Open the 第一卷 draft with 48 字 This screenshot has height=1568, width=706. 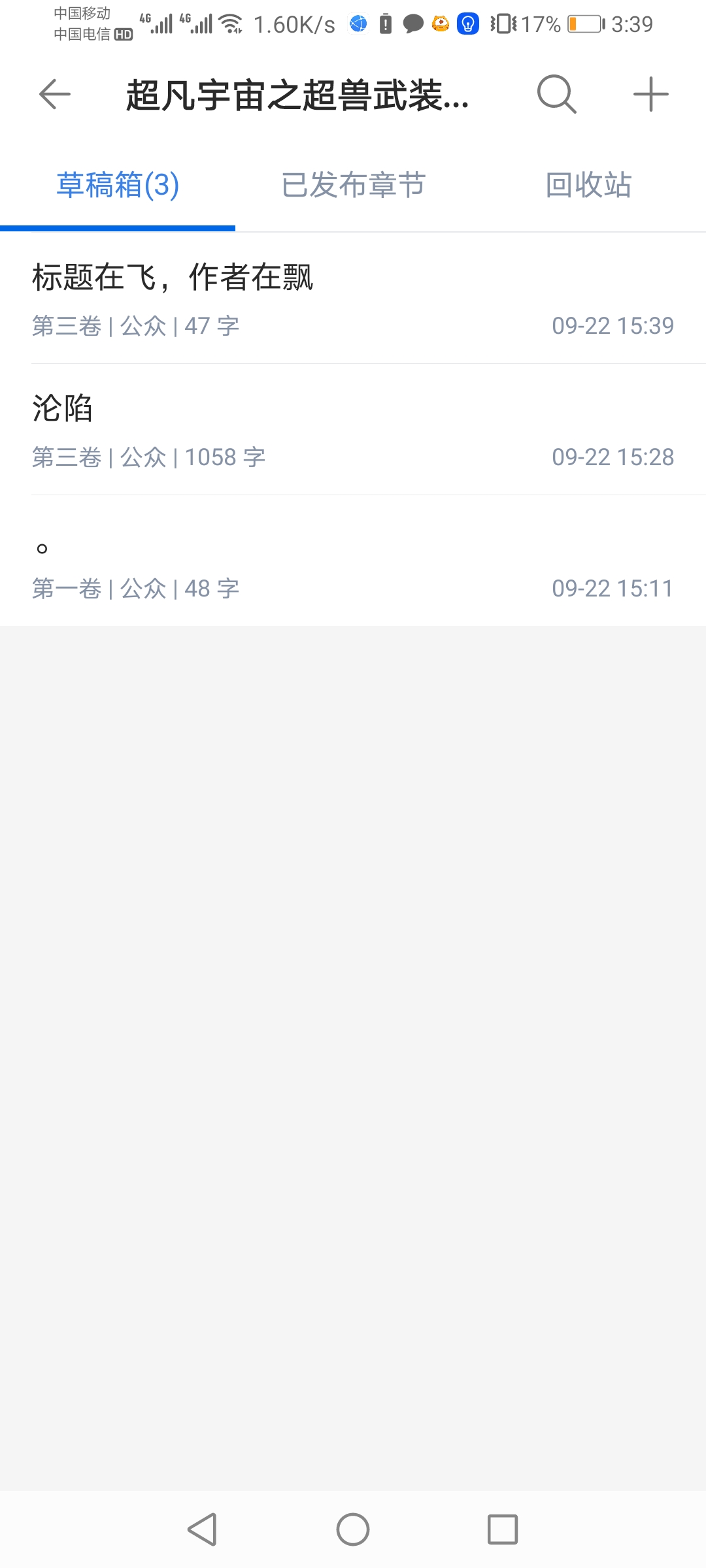coord(353,562)
